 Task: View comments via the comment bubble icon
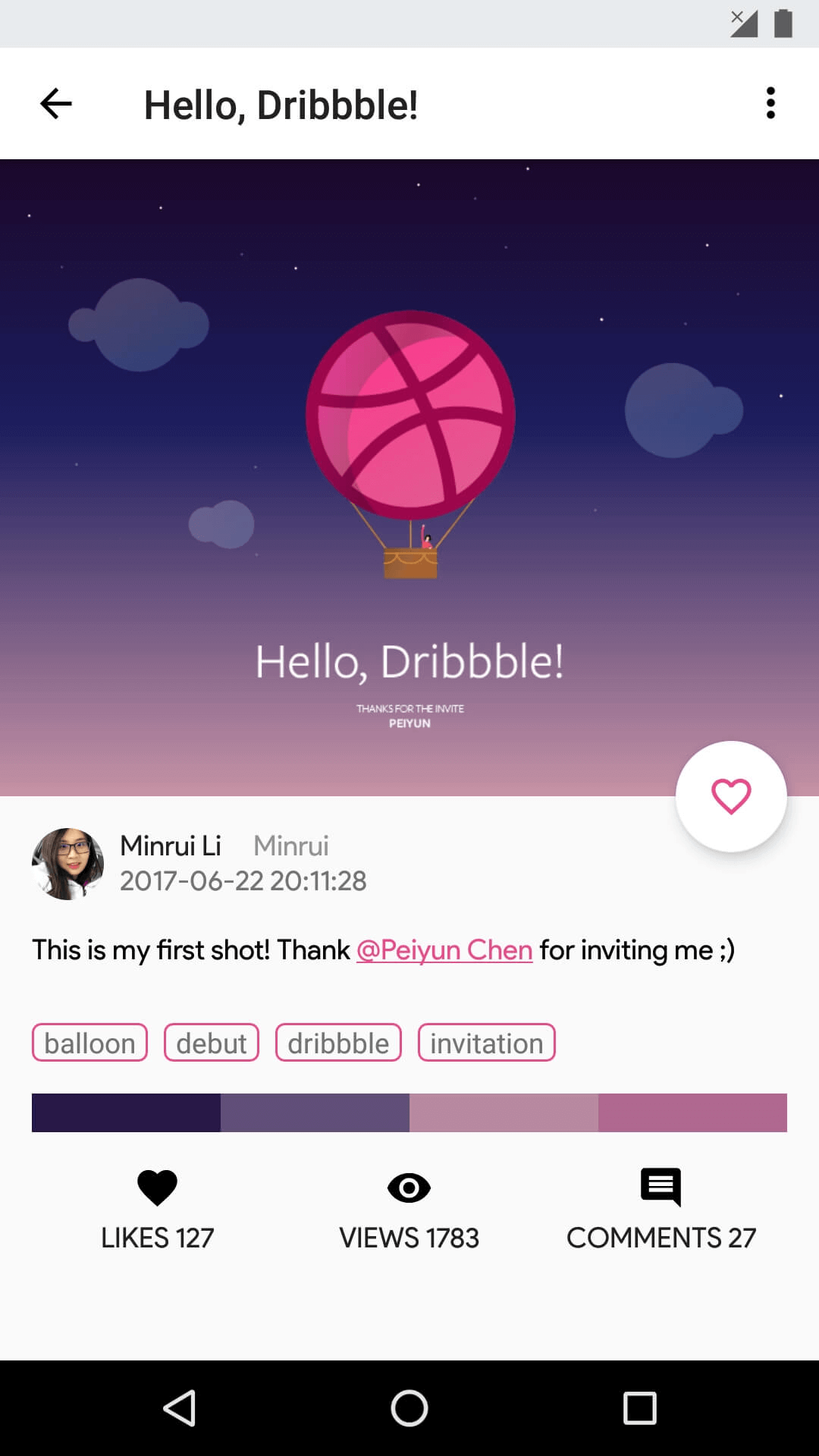(x=661, y=1188)
